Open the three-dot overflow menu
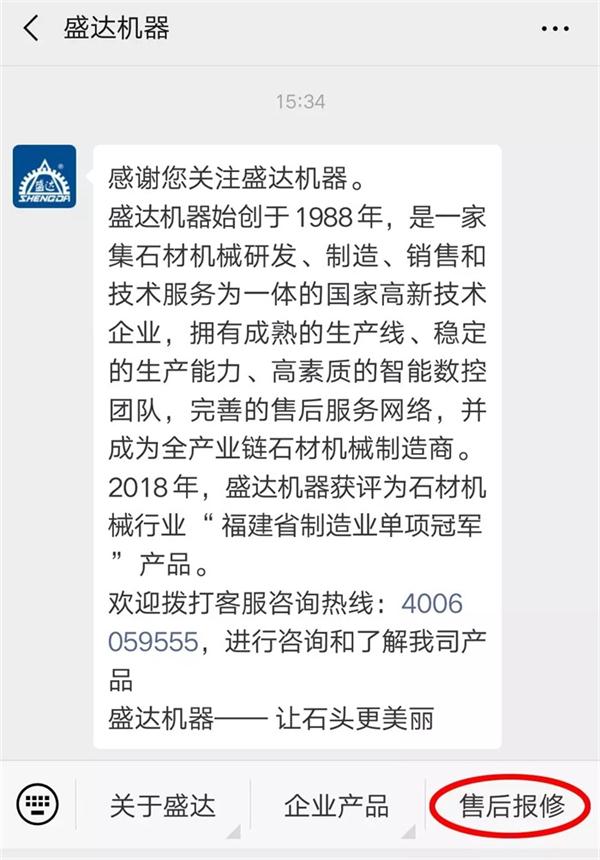This screenshot has height=860, width=600. point(553,29)
